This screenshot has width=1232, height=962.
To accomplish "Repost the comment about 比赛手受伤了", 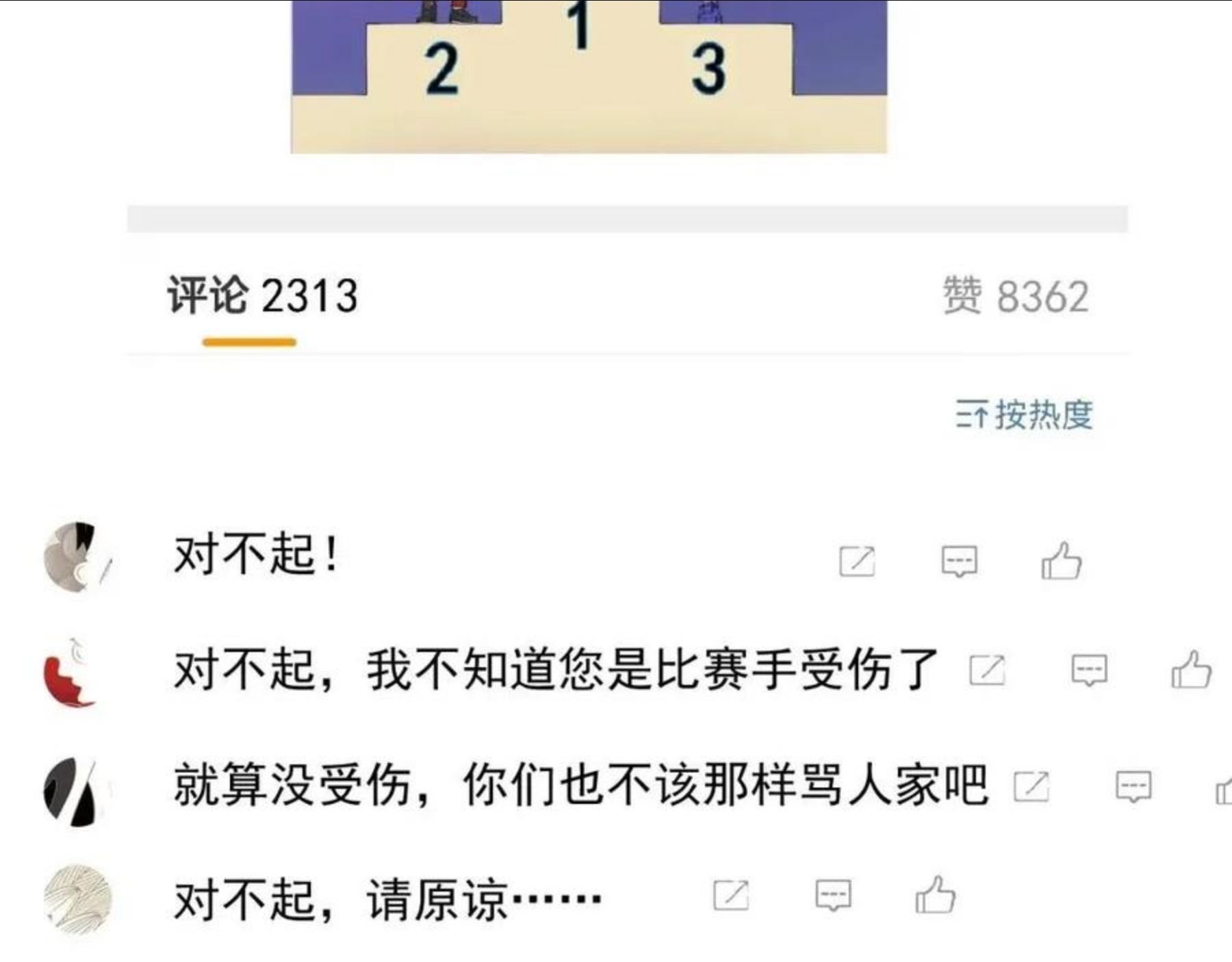I will [987, 669].
